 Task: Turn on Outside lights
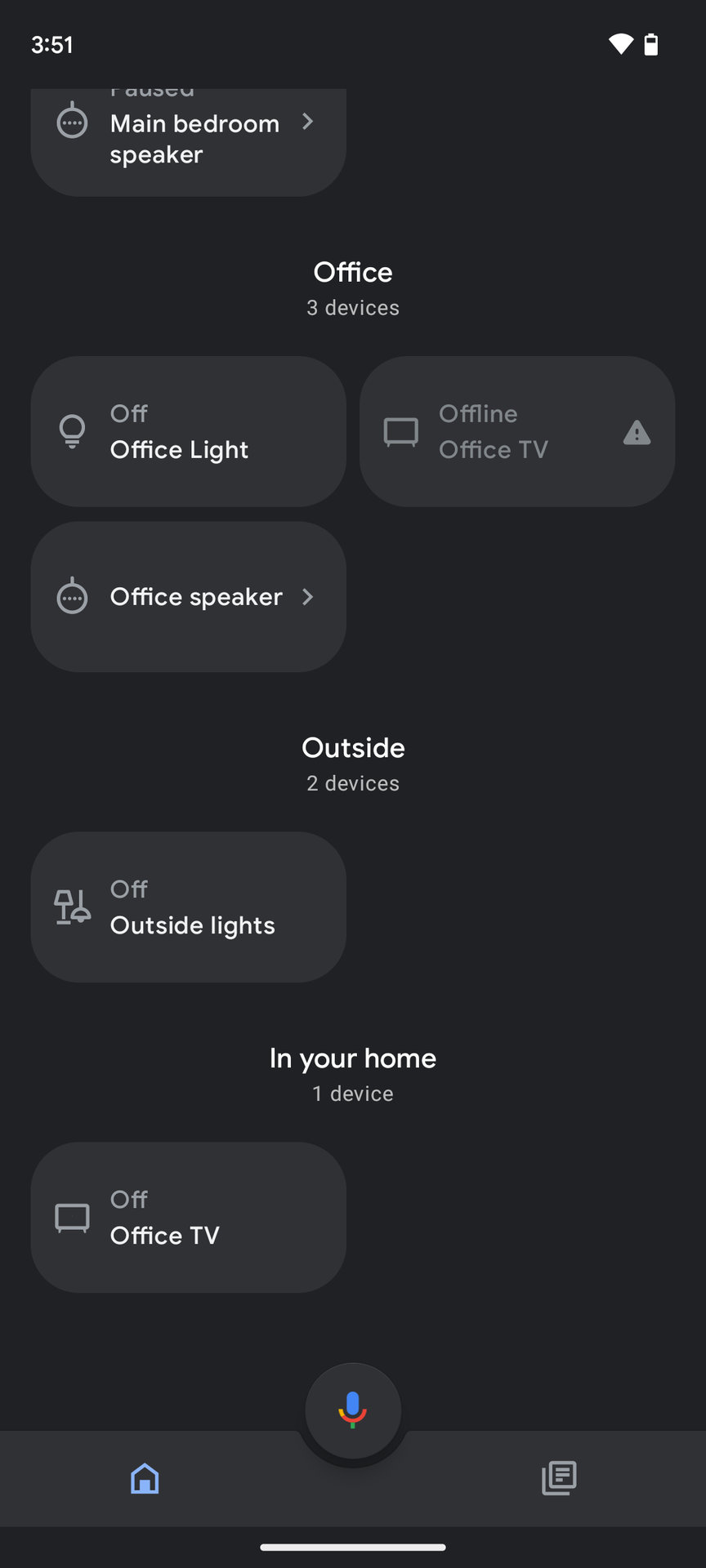188,907
